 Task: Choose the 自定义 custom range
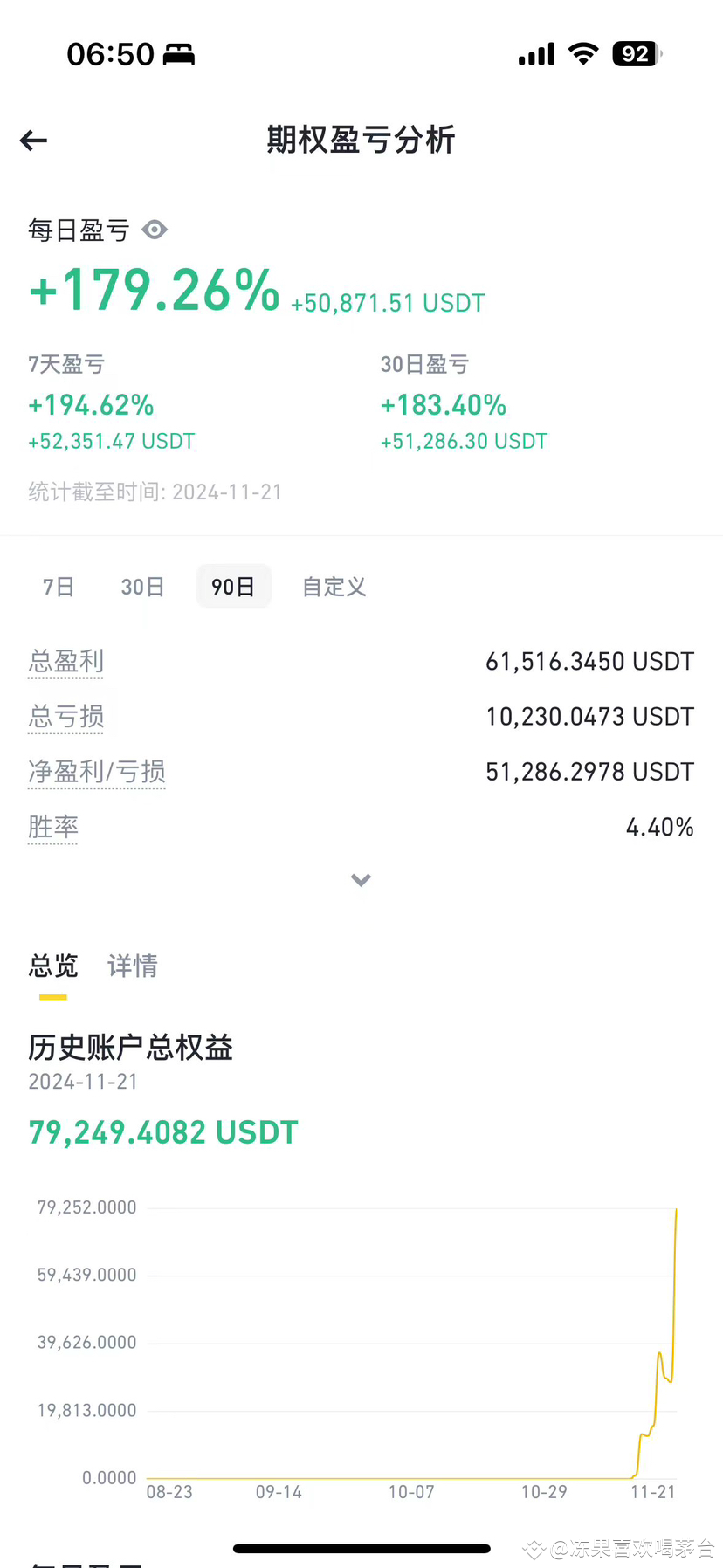pyautogui.click(x=334, y=587)
